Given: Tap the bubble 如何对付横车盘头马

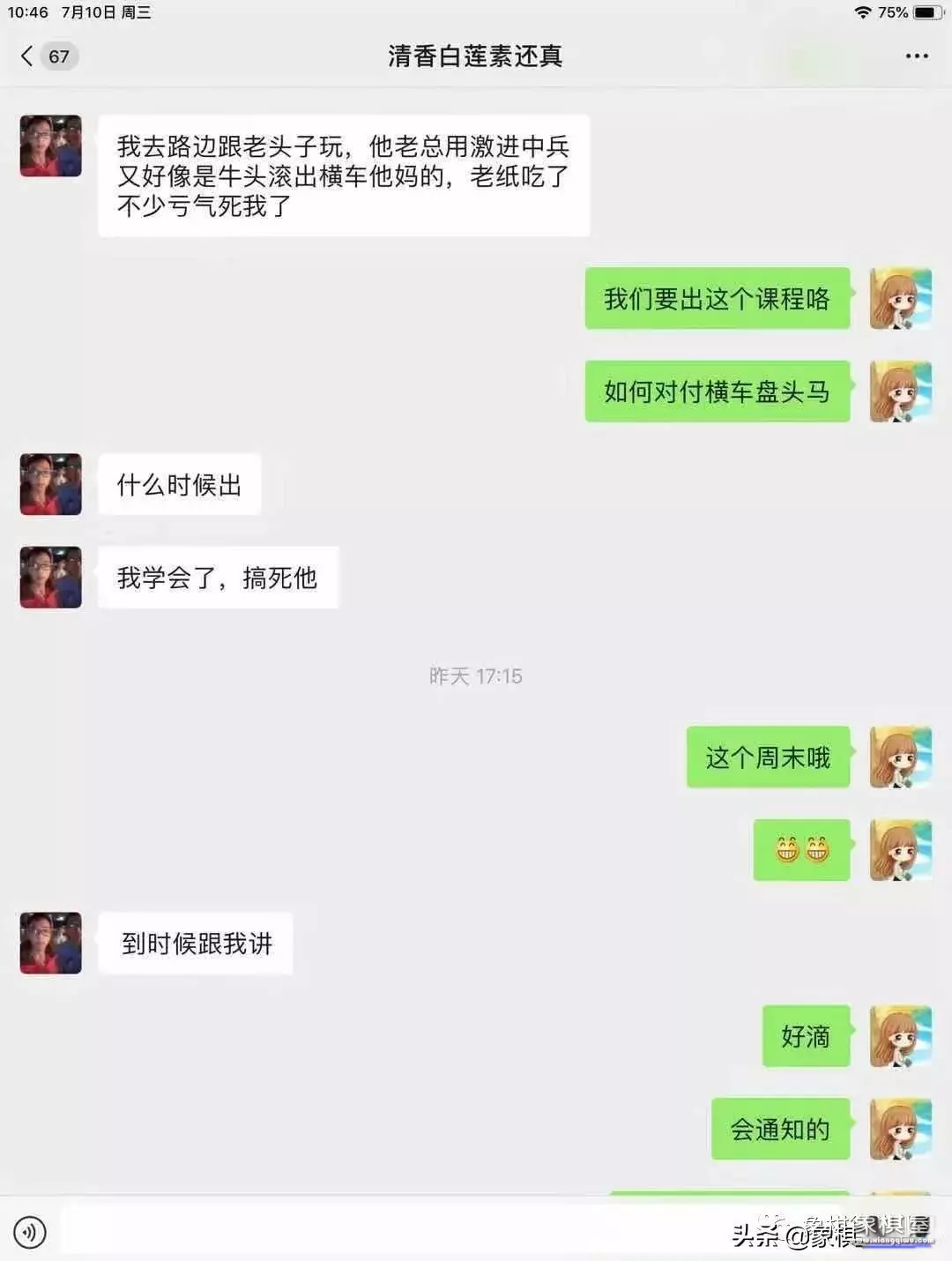Looking at the screenshot, I should [717, 391].
